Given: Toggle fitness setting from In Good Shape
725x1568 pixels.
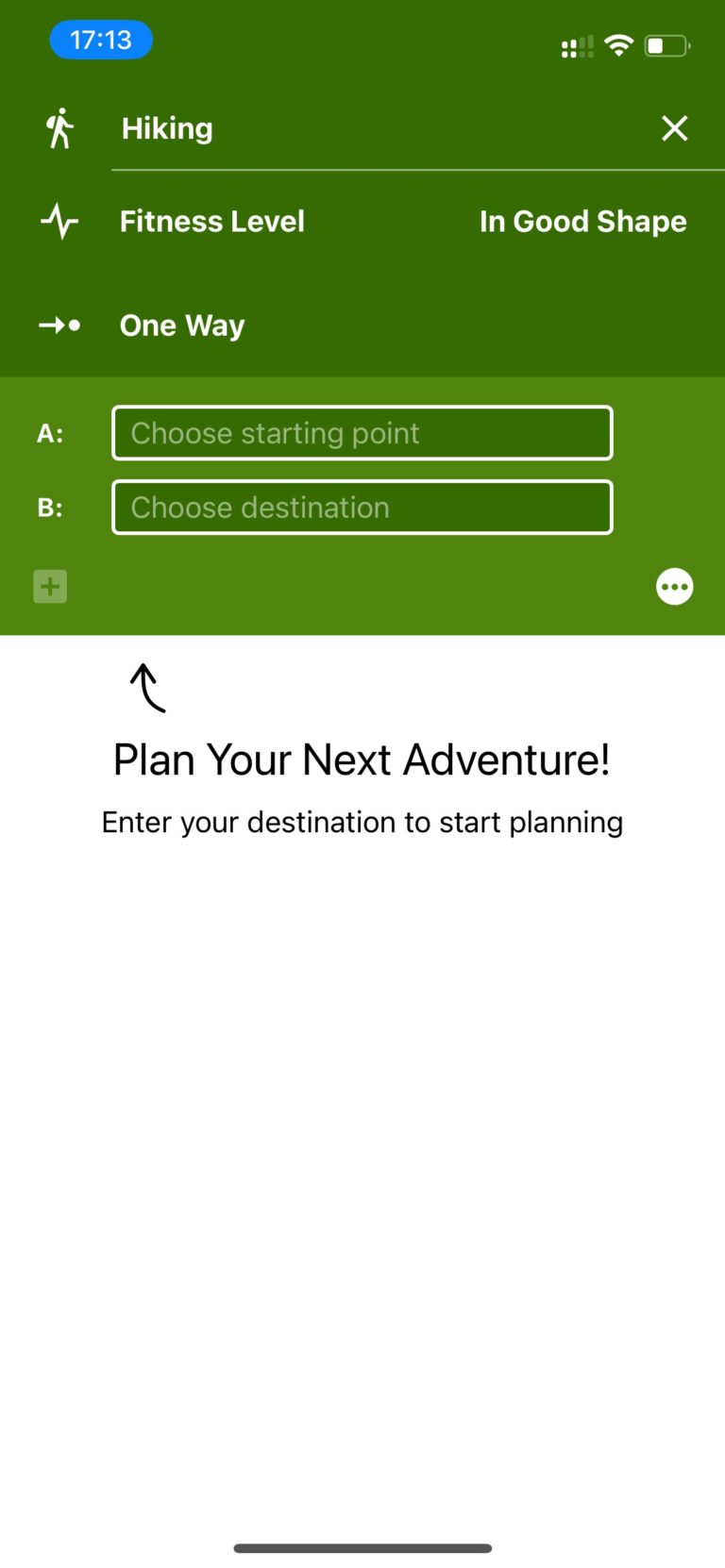Looking at the screenshot, I should pos(582,221).
